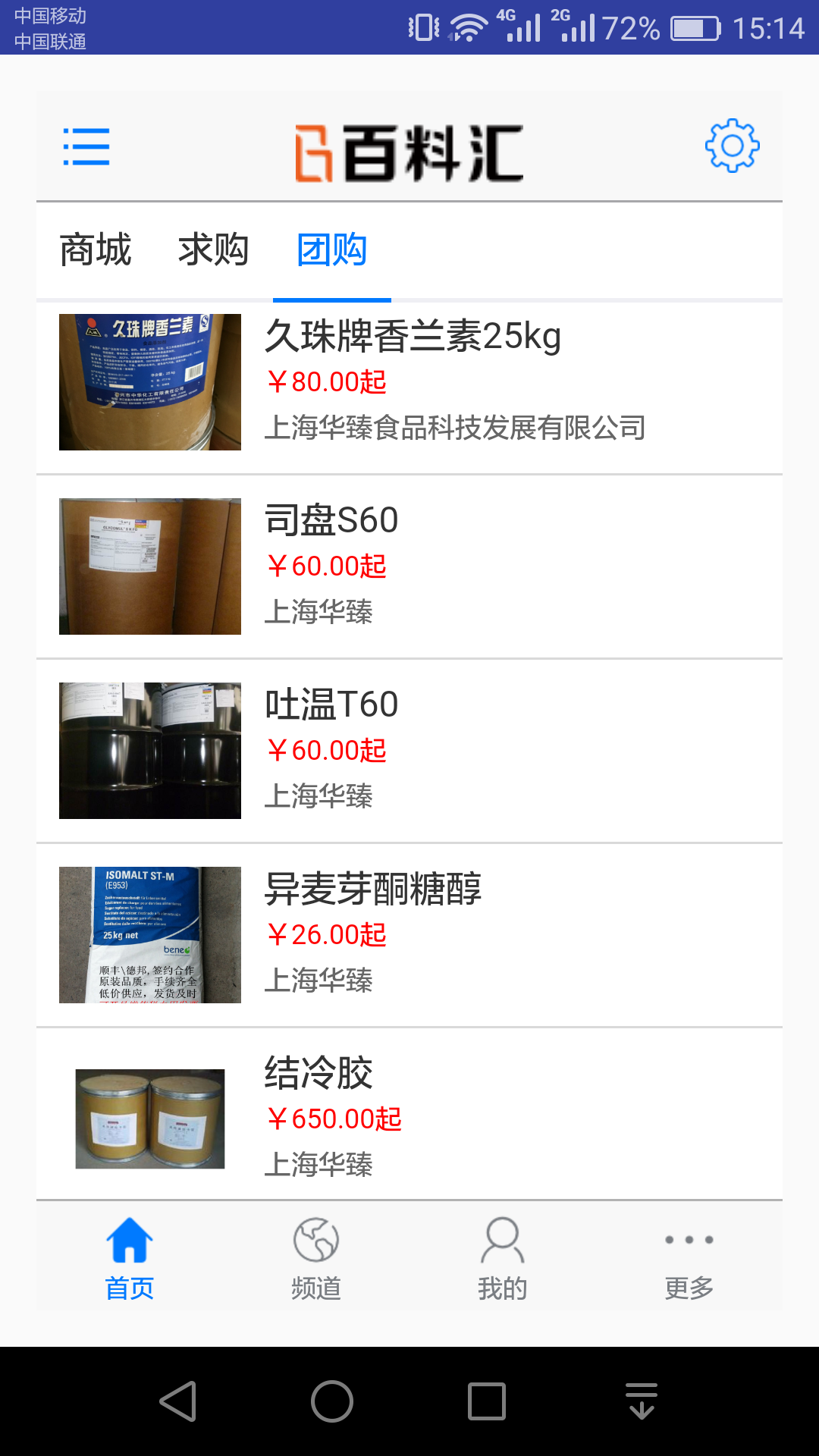Select the 团购 tab
Screen dimensions: 819x1456
tap(332, 250)
